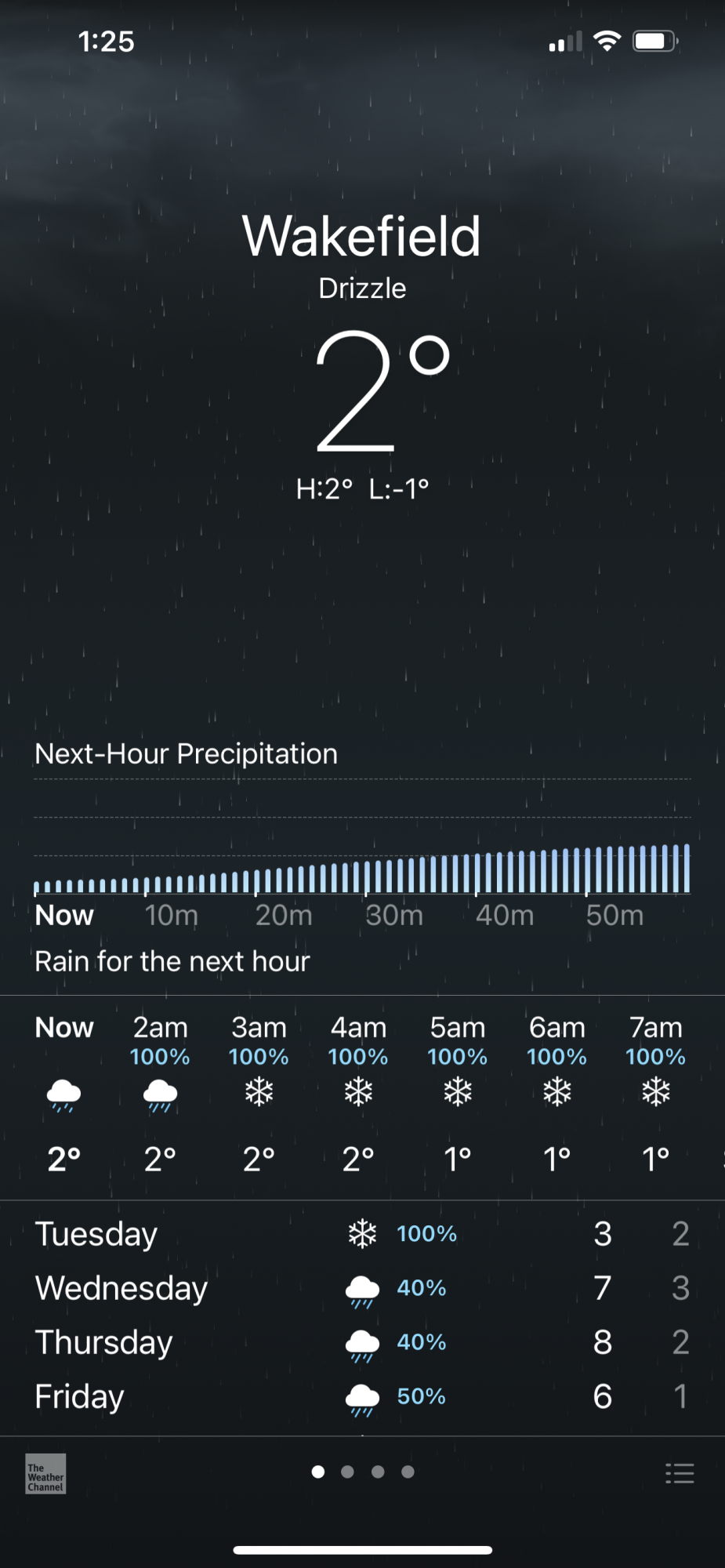The width and height of the screenshot is (725, 1568).
Task: Open the city list menu icon
Action: pos(679,1473)
